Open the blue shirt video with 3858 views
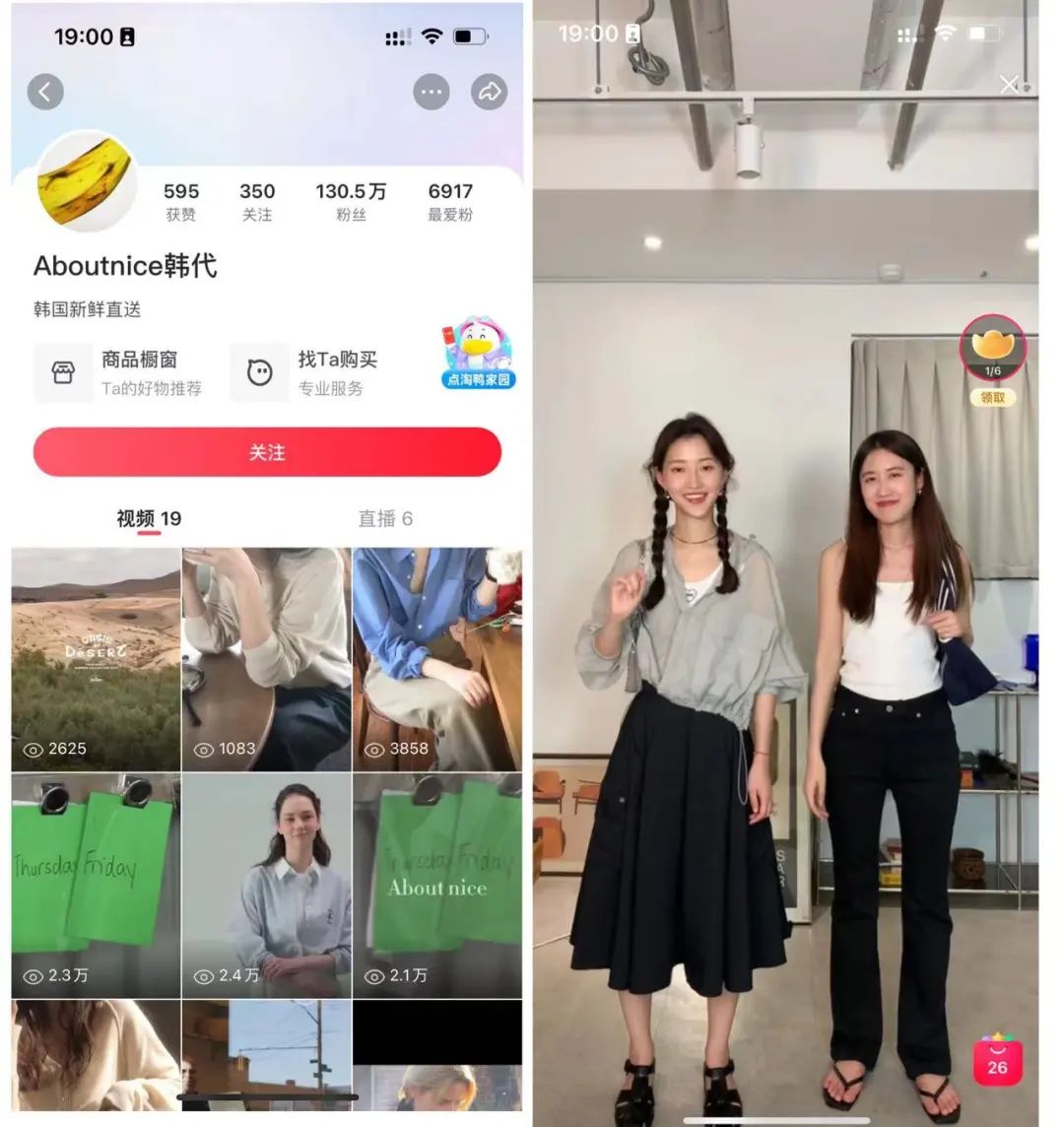 click(x=437, y=659)
